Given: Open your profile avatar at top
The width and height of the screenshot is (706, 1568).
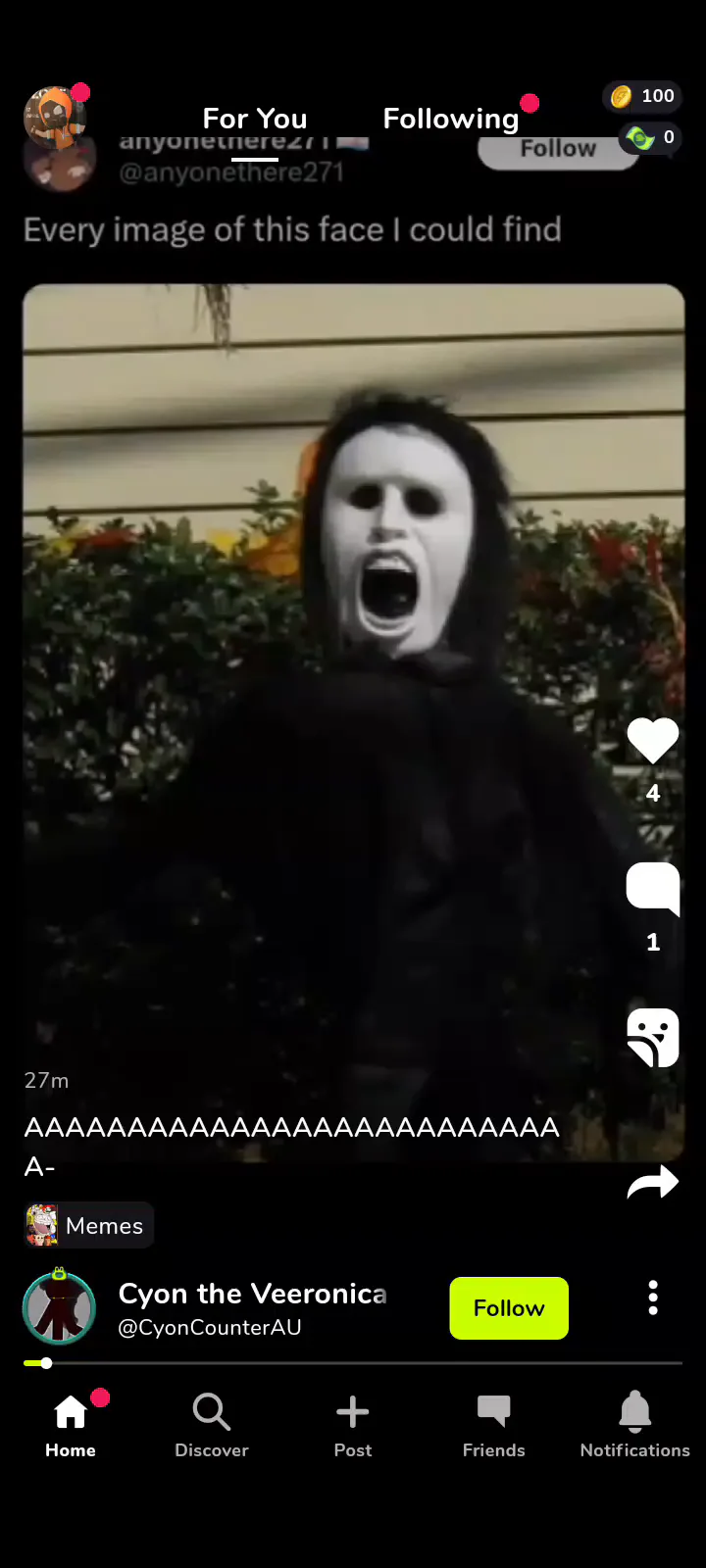Looking at the screenshot, I should coord(55,116).
